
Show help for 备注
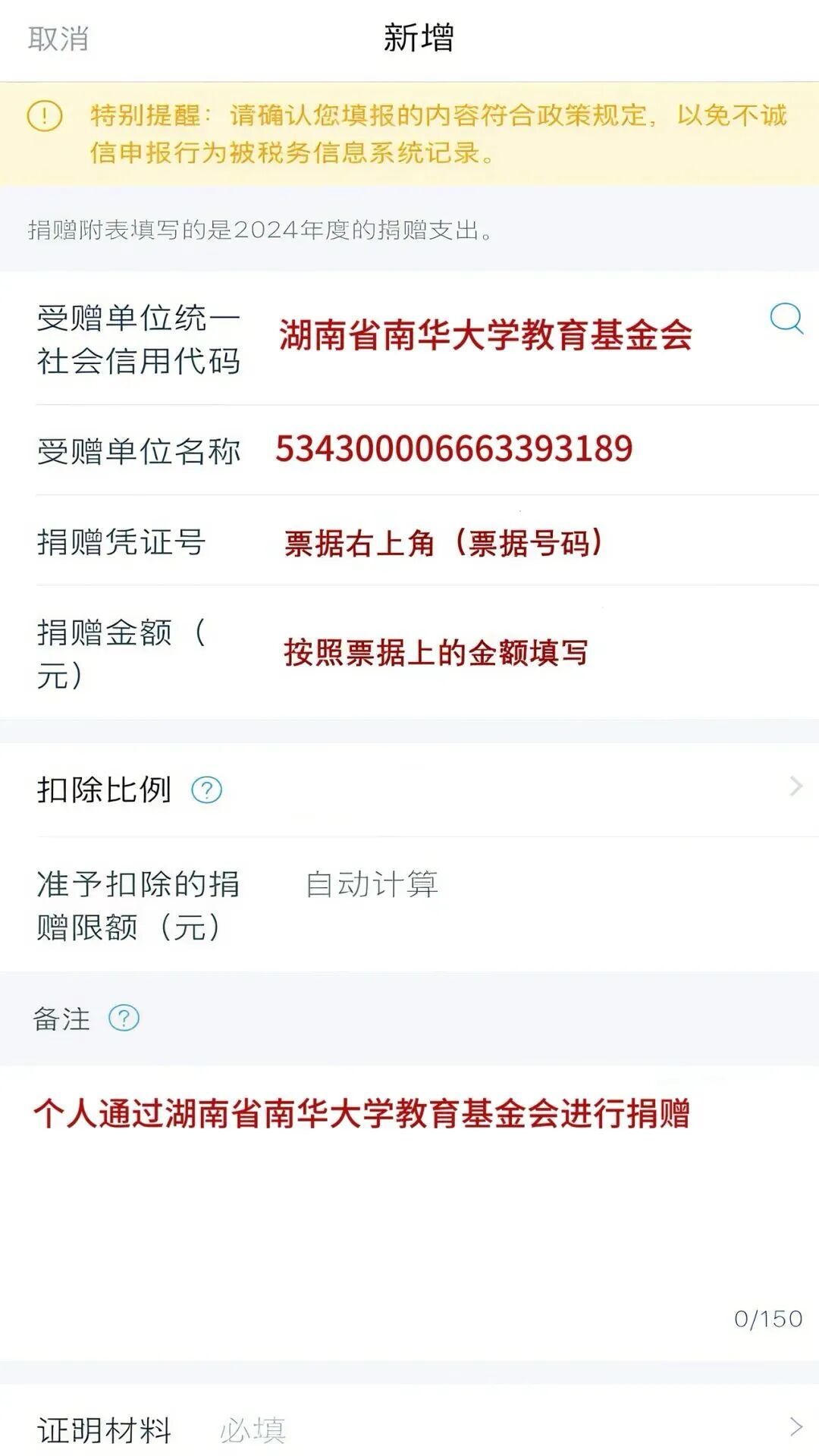coord(124,1018)
